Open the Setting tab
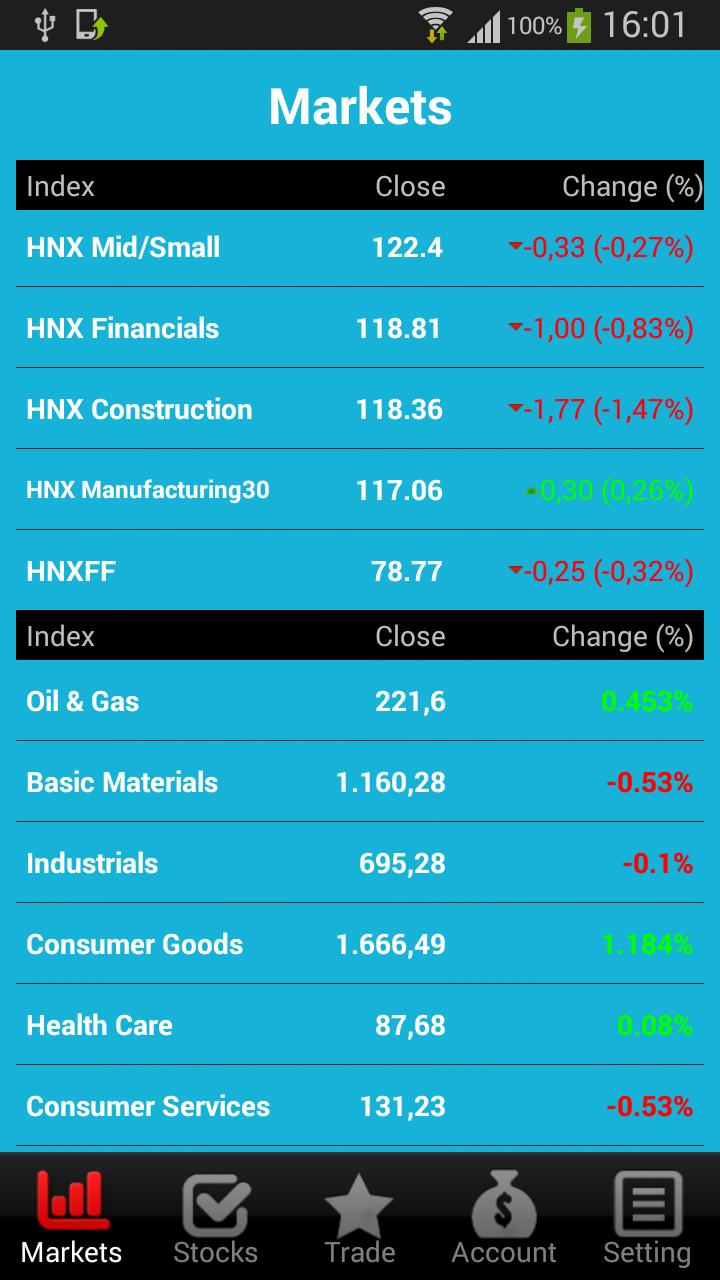Screen dimensions: 720x1280 (x=647, y=1218)
